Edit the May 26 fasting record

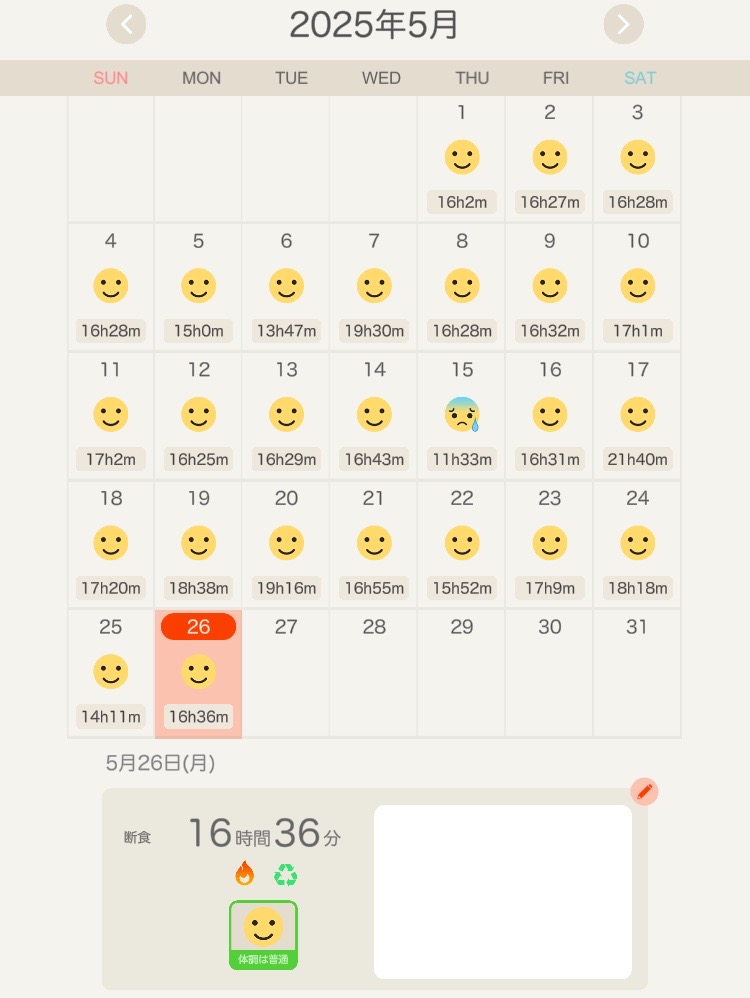click(x=645, y=792)
